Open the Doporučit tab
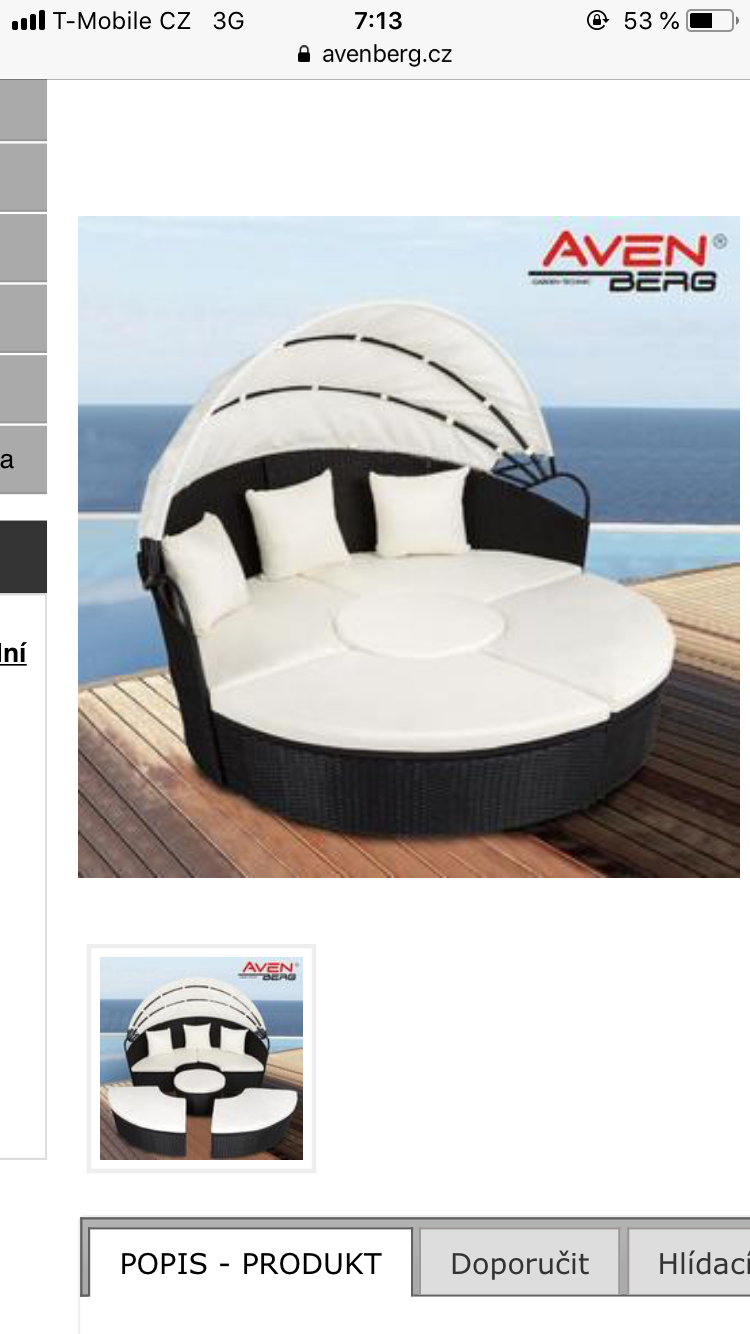Viewport: 750px width, 1334px height. click(519, 1263)
